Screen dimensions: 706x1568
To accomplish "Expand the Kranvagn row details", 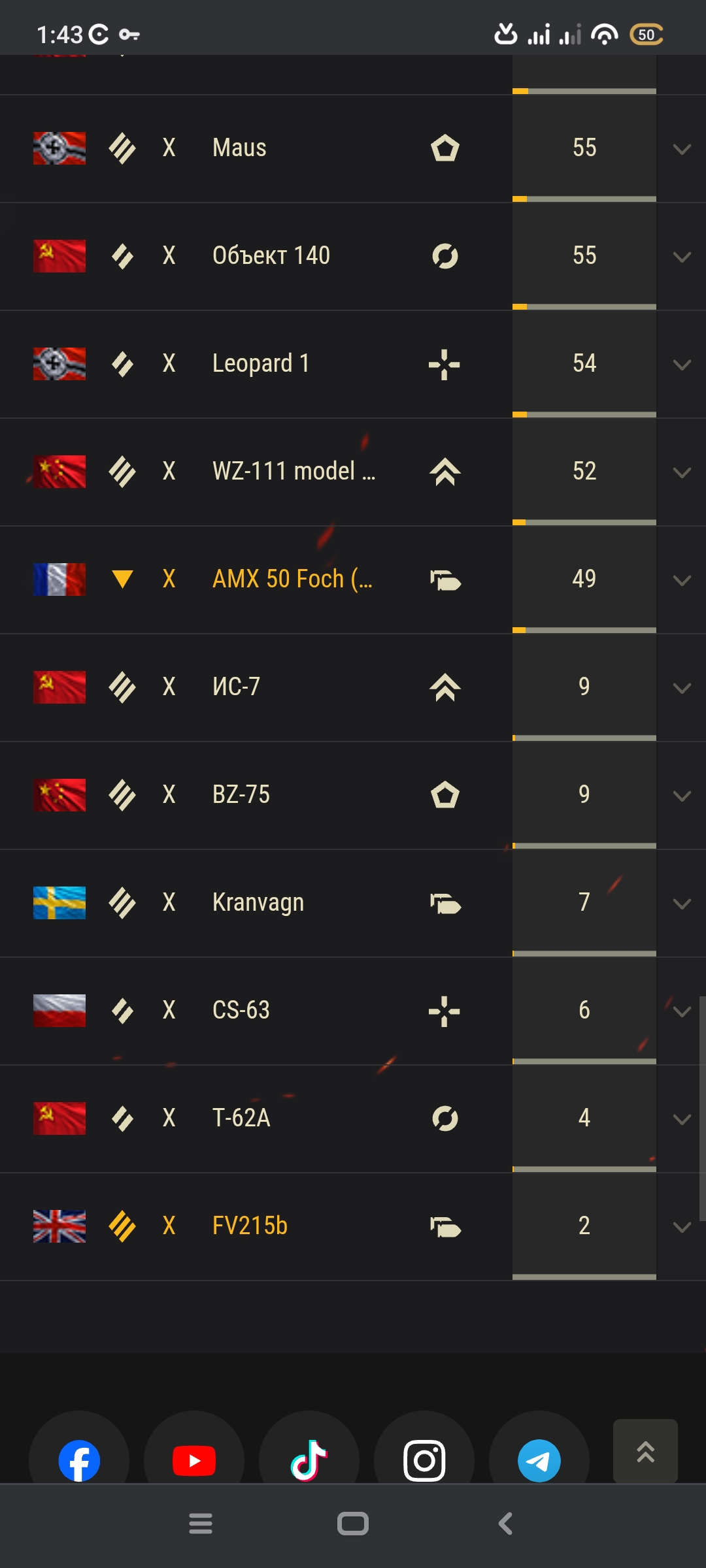I will point(682,904).
